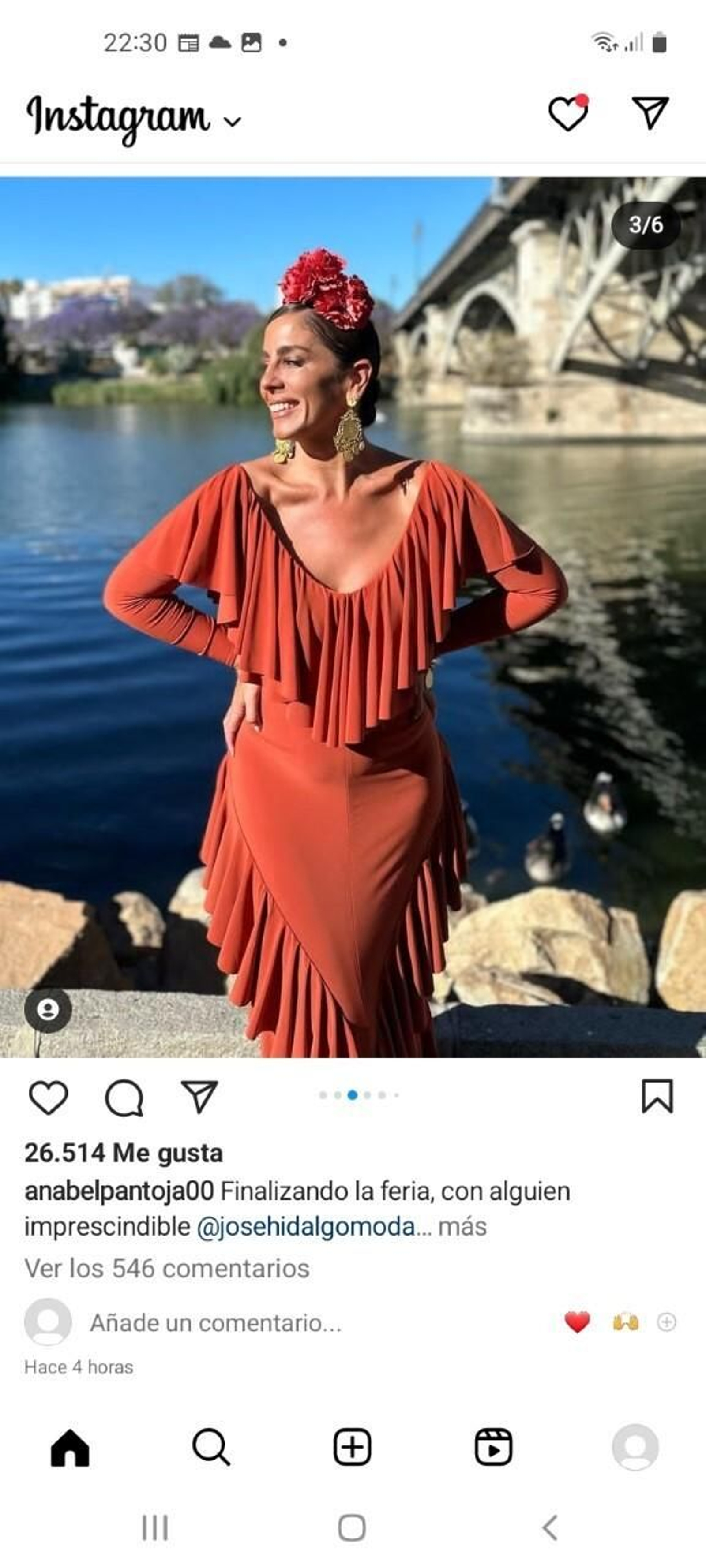Create a new post with the plus tab
Viewport: 706px width, 1568px height.
point(352,1447)
